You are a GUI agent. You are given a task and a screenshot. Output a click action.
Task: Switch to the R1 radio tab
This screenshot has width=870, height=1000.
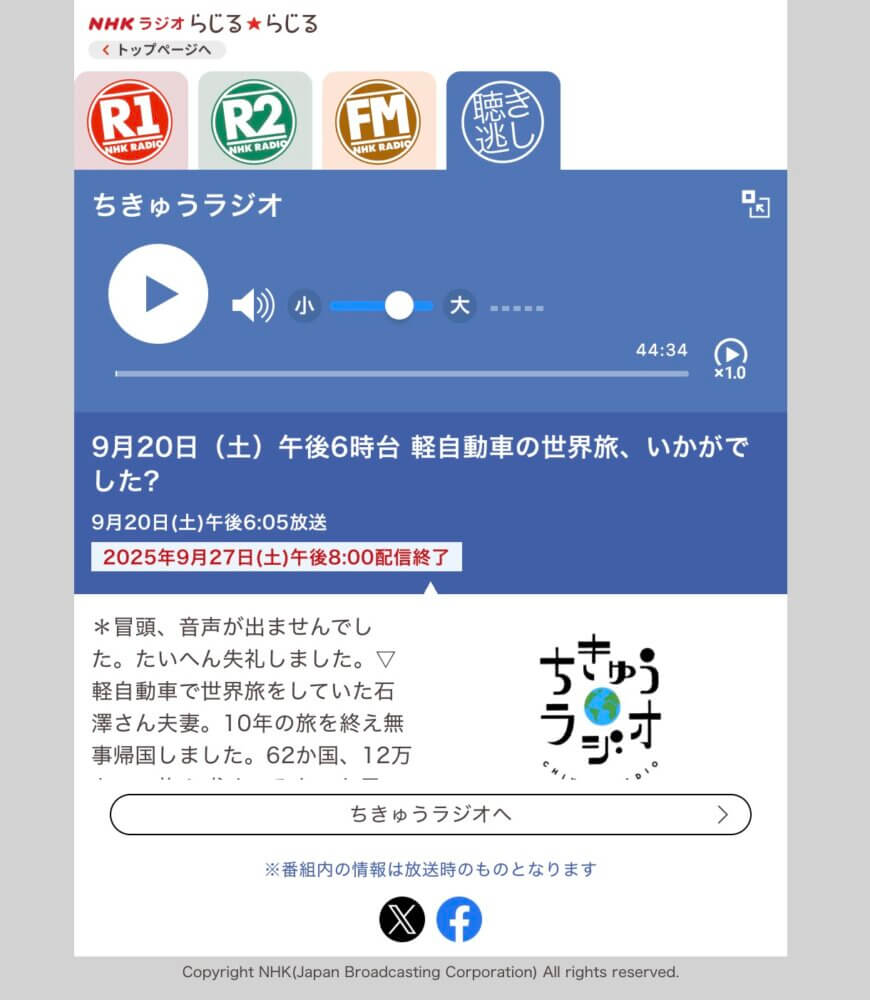click(x=130, y=121)
